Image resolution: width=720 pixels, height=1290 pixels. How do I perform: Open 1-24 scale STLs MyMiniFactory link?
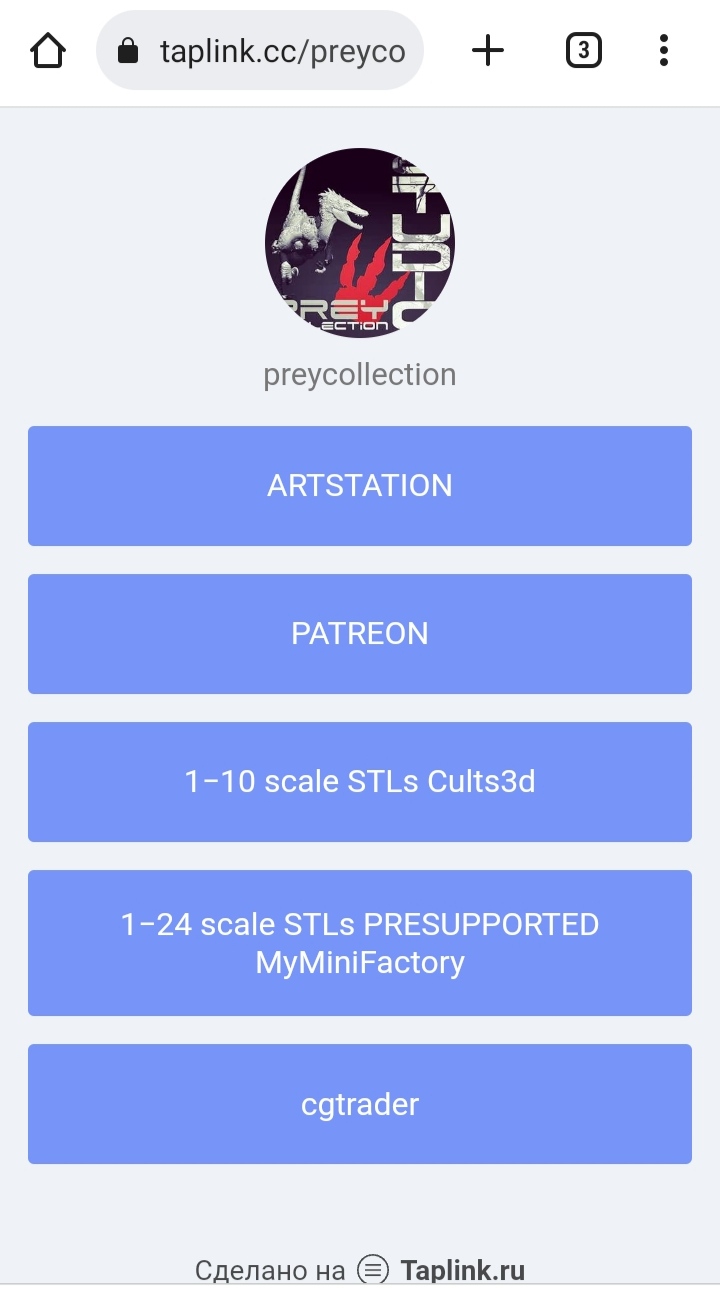[360, 943]
